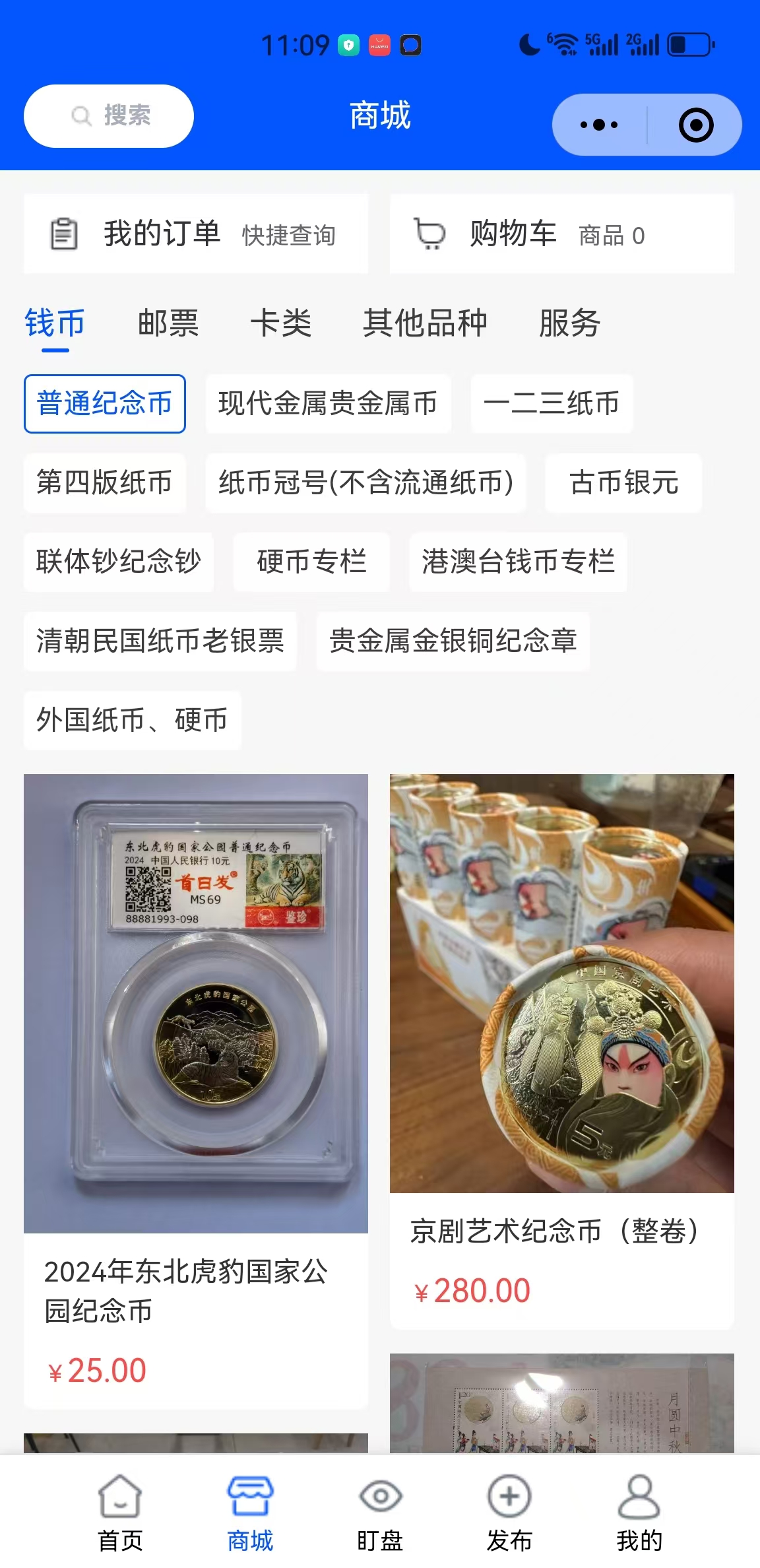Open the 发布 tab
Image resolution: width=760 pixels, height=1568 pixels.
point(509,1513)
